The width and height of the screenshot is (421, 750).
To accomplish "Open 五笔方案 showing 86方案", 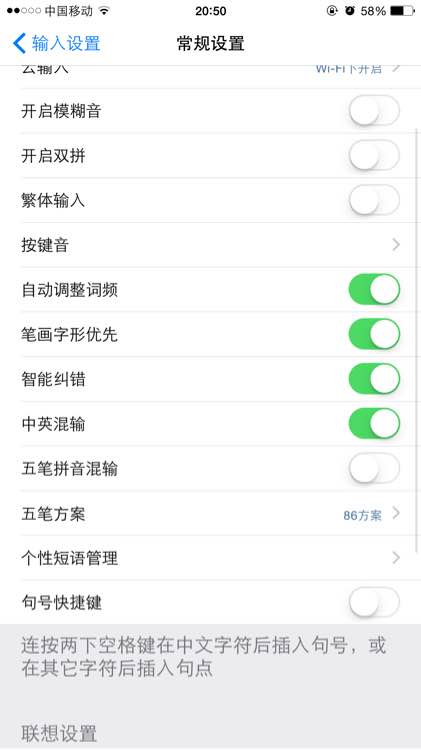I will pos(210,514).
